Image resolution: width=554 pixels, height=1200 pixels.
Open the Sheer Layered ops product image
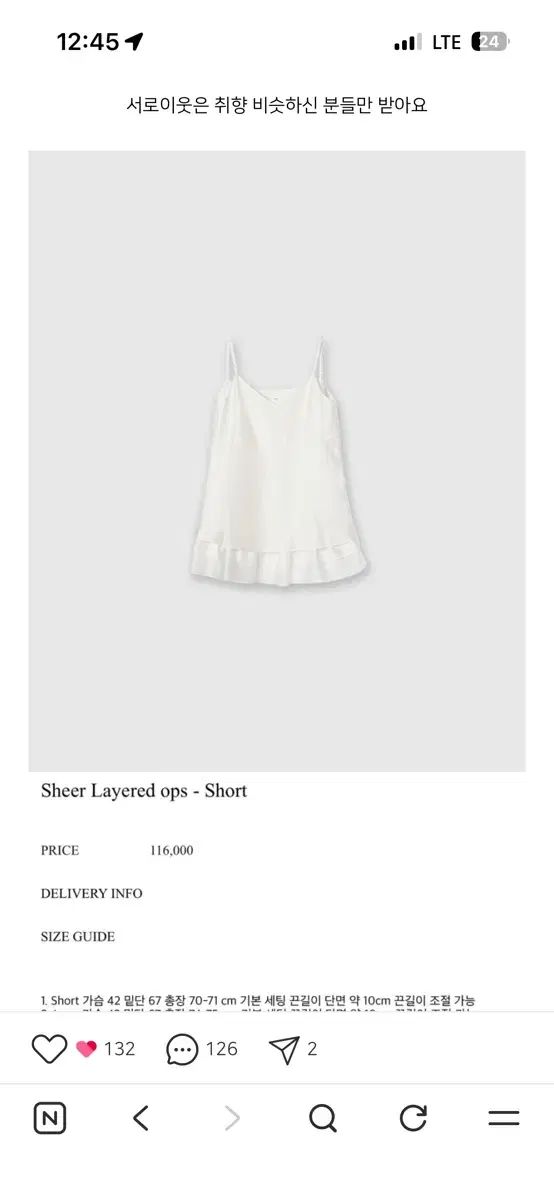(x=277, y=461)
